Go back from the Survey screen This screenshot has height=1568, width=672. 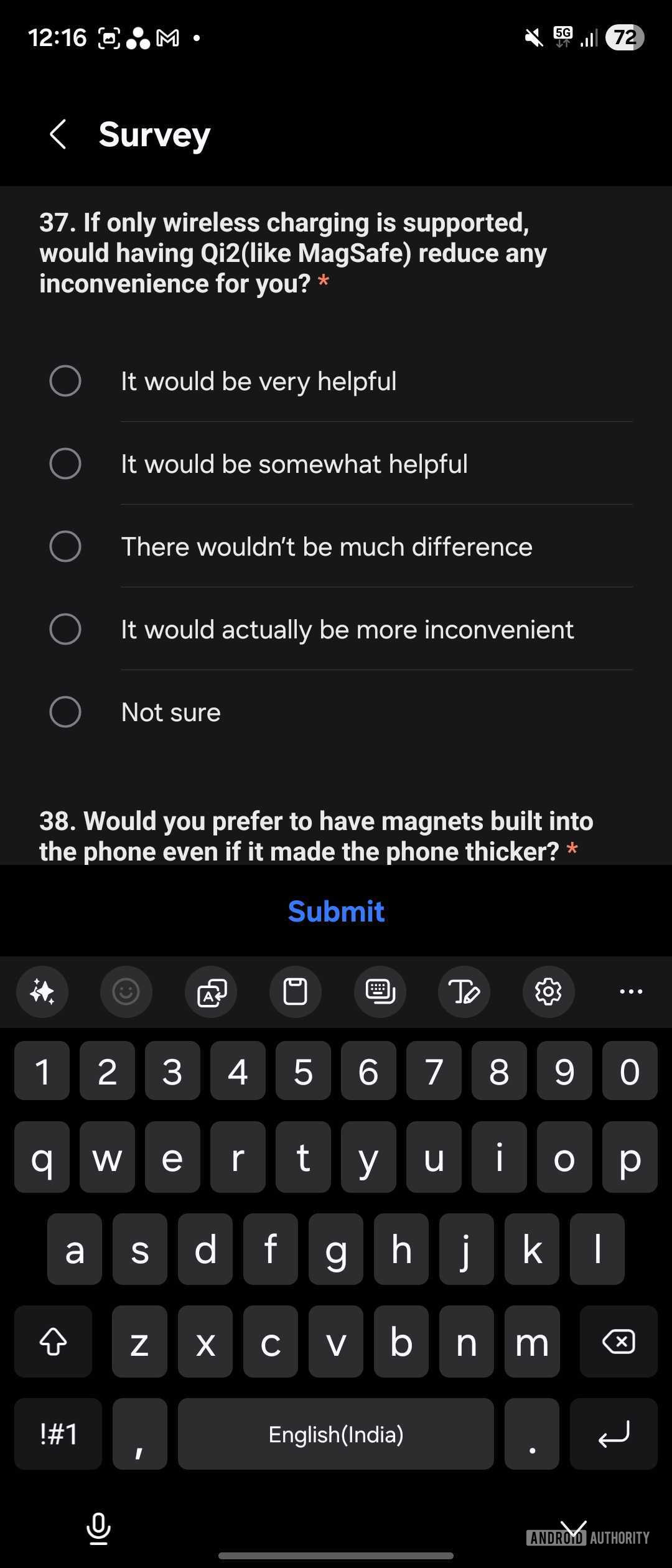58,134
